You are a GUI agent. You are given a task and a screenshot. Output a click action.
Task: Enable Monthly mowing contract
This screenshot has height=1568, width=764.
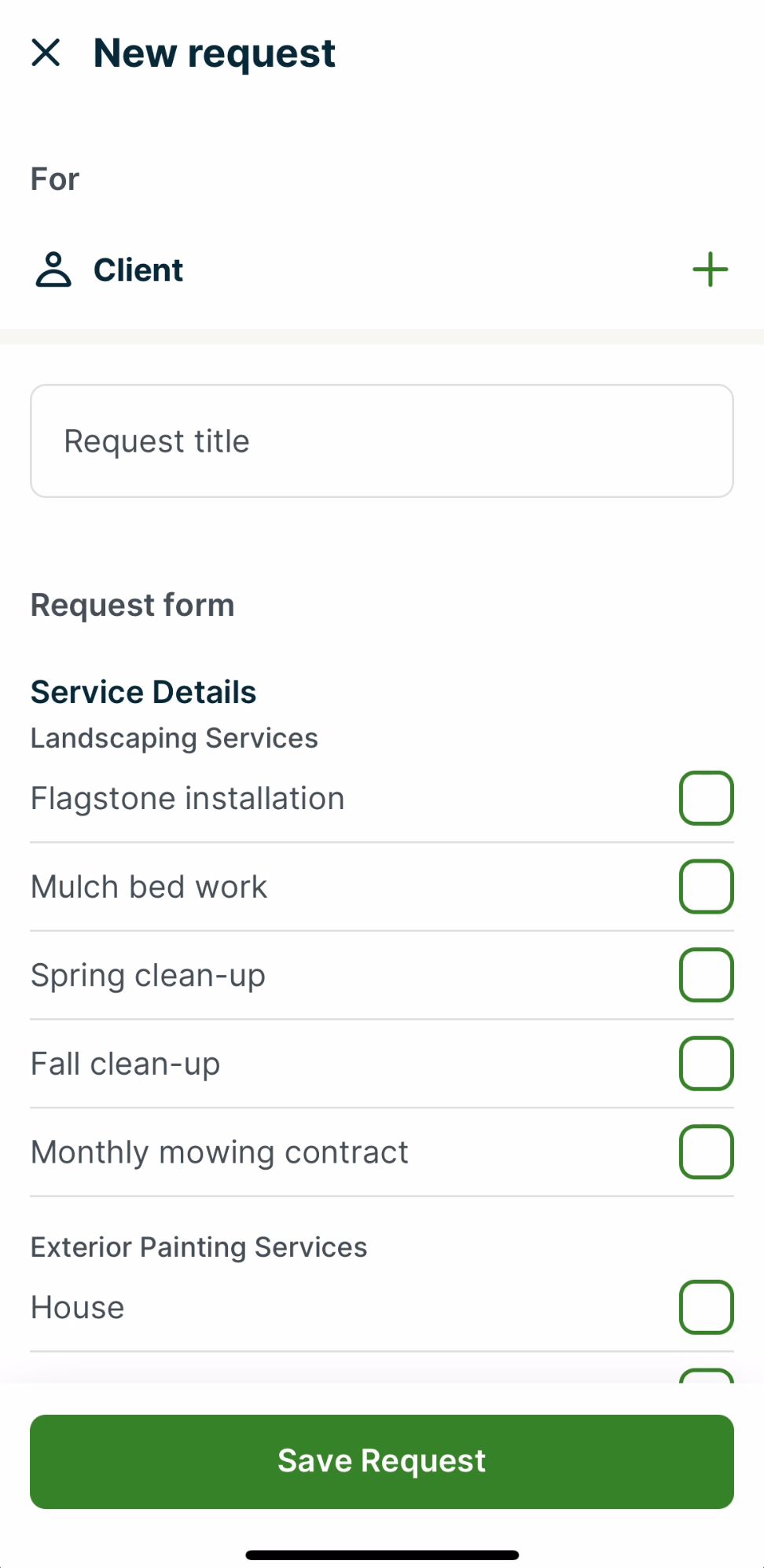point(706,1152)
